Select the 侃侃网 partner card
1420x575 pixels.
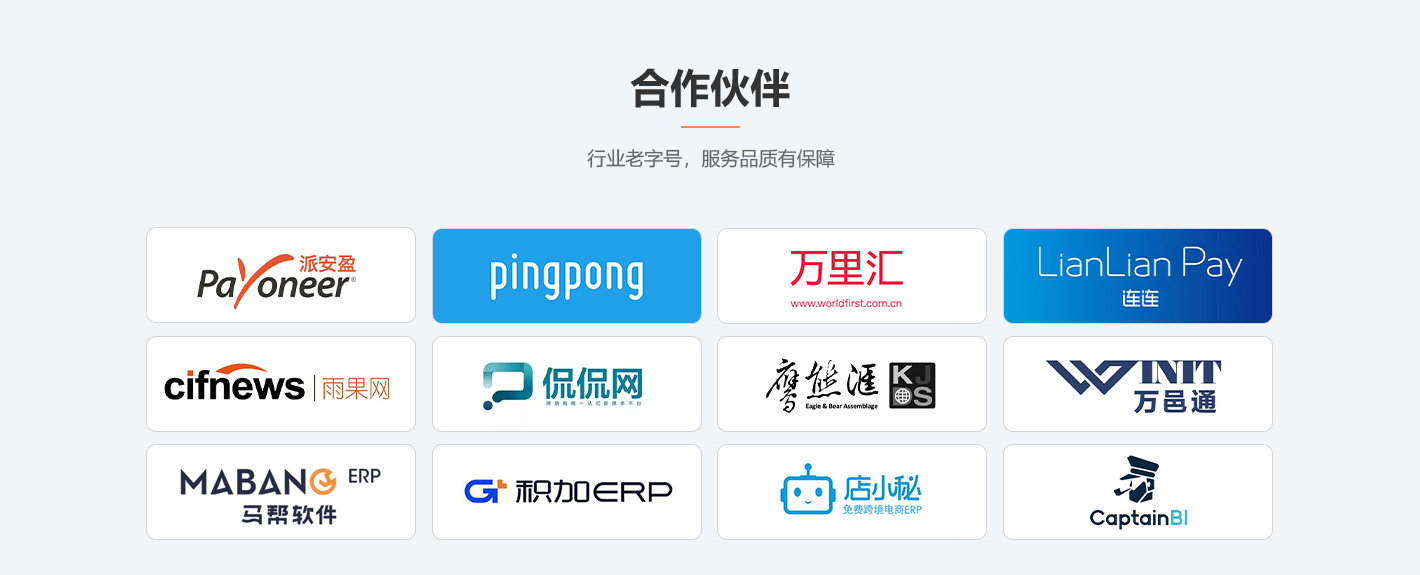coord(566,384)
